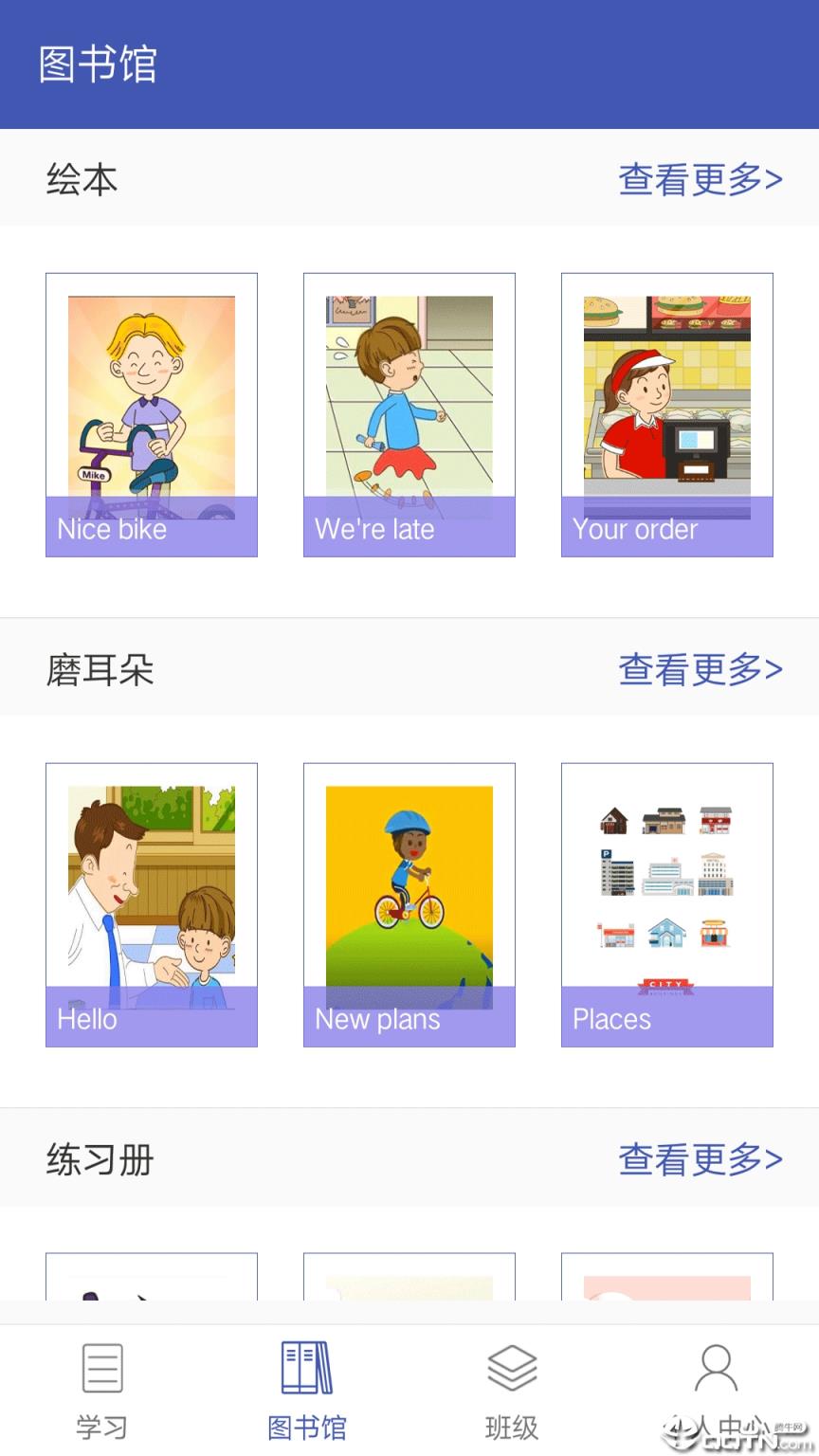Click 查看更多 next to 磨耳朵
The image size is (819, 1456).
(700, 670)
